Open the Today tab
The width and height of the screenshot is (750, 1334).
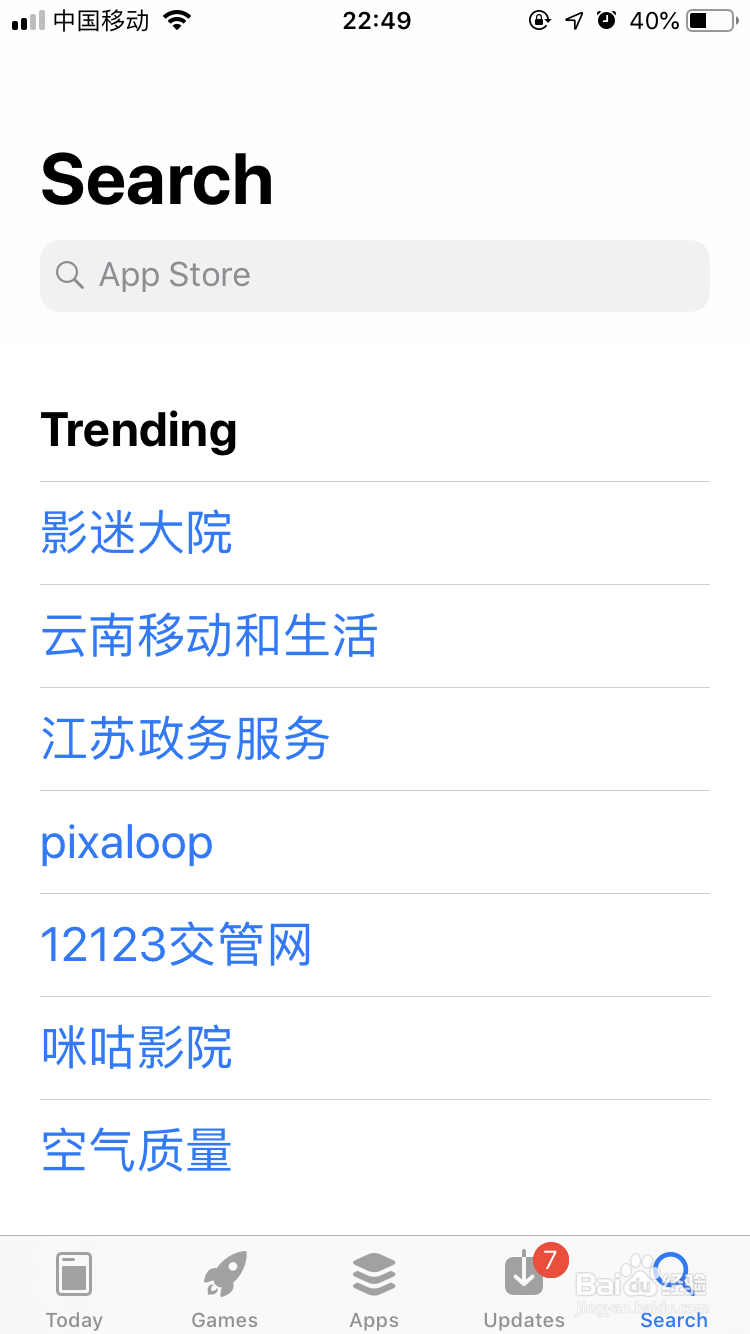click(74, 1285)
